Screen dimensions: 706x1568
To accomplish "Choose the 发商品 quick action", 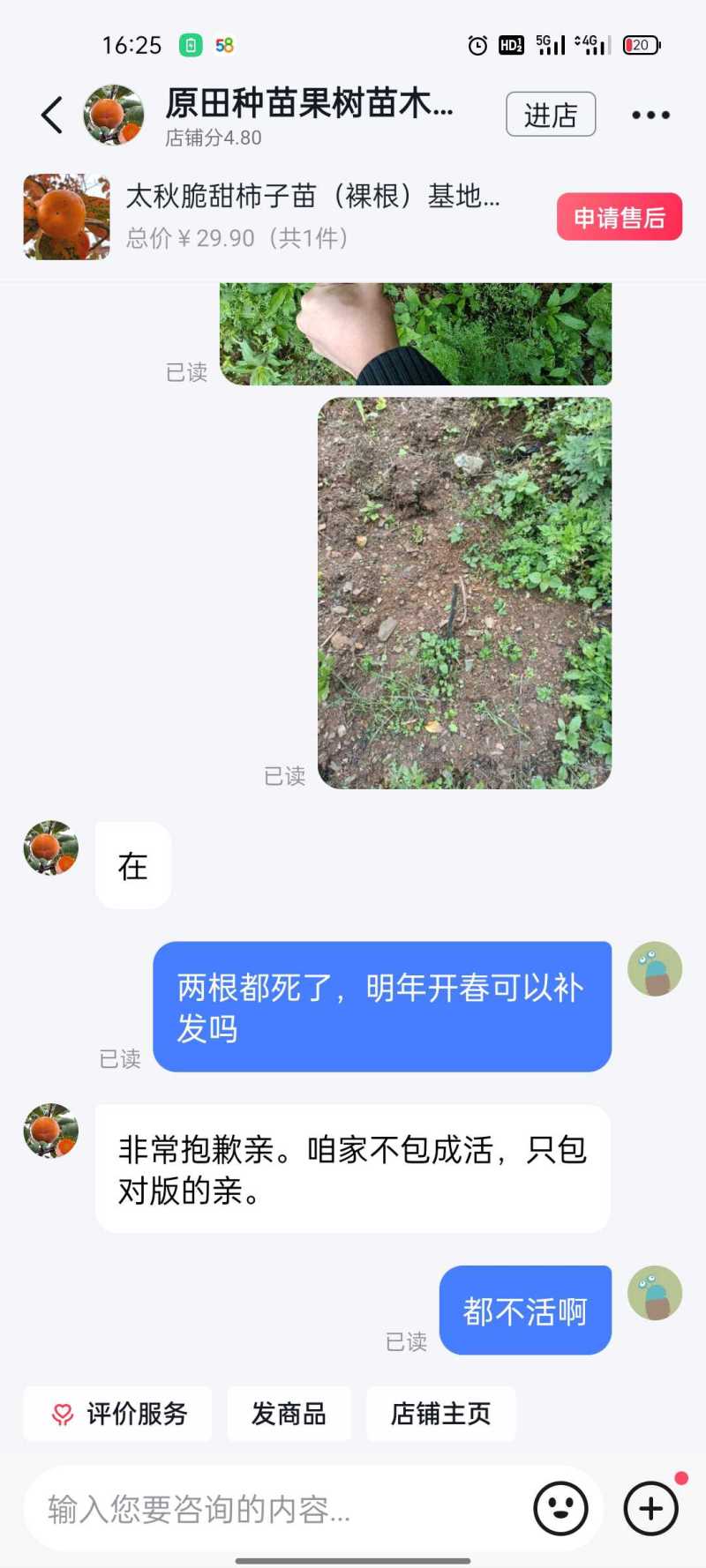I will [x=289, y=1414].
